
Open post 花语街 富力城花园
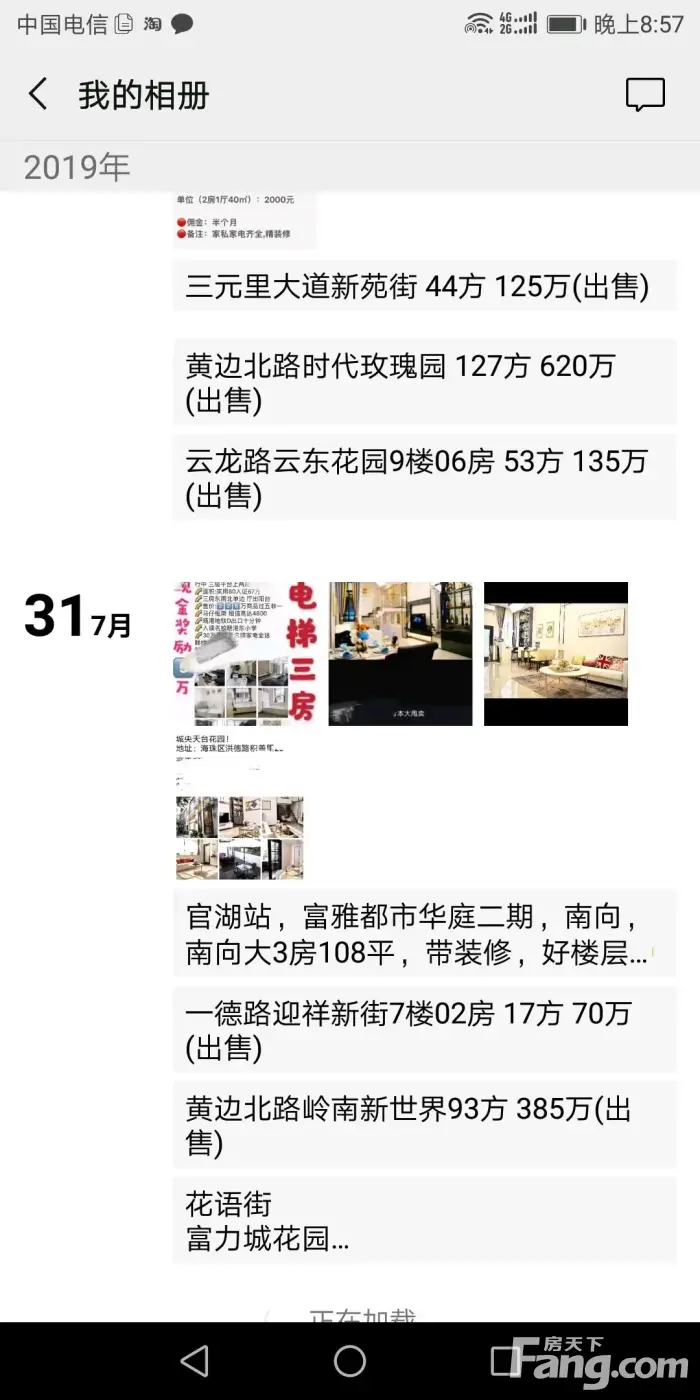[424, 1221]
